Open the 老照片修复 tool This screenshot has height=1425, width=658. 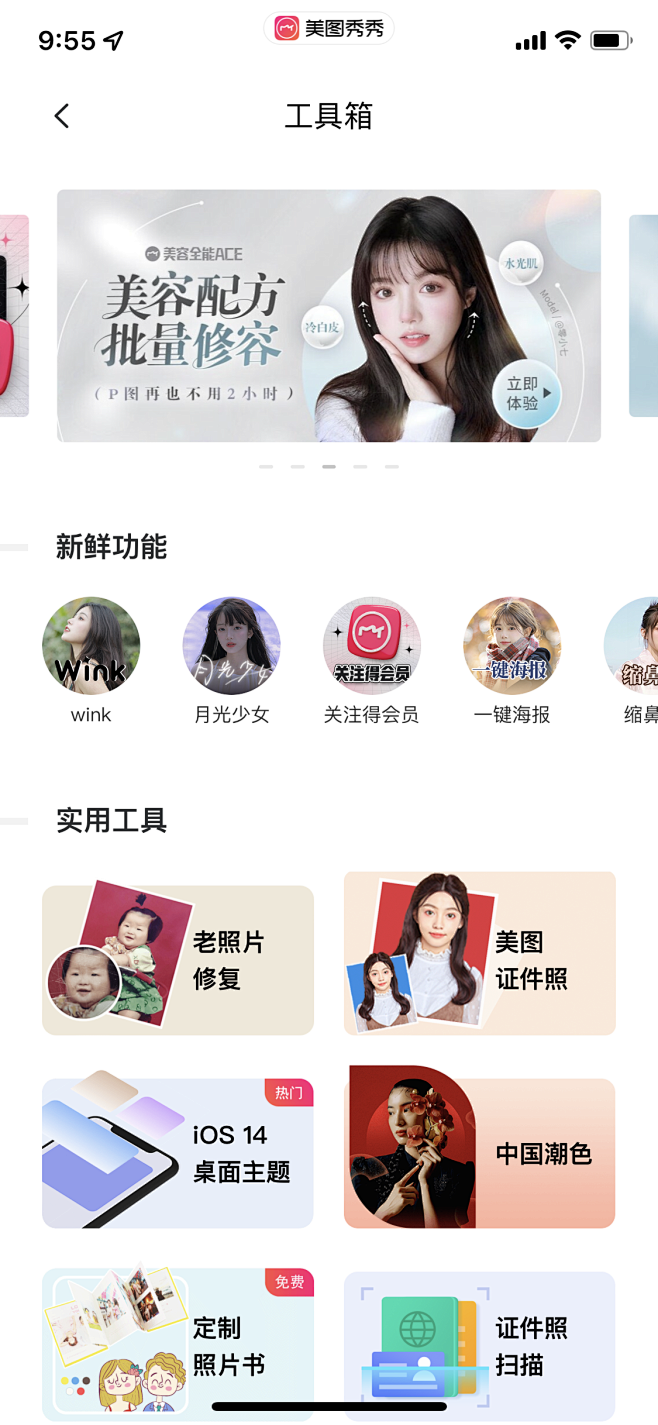point(178,958)
